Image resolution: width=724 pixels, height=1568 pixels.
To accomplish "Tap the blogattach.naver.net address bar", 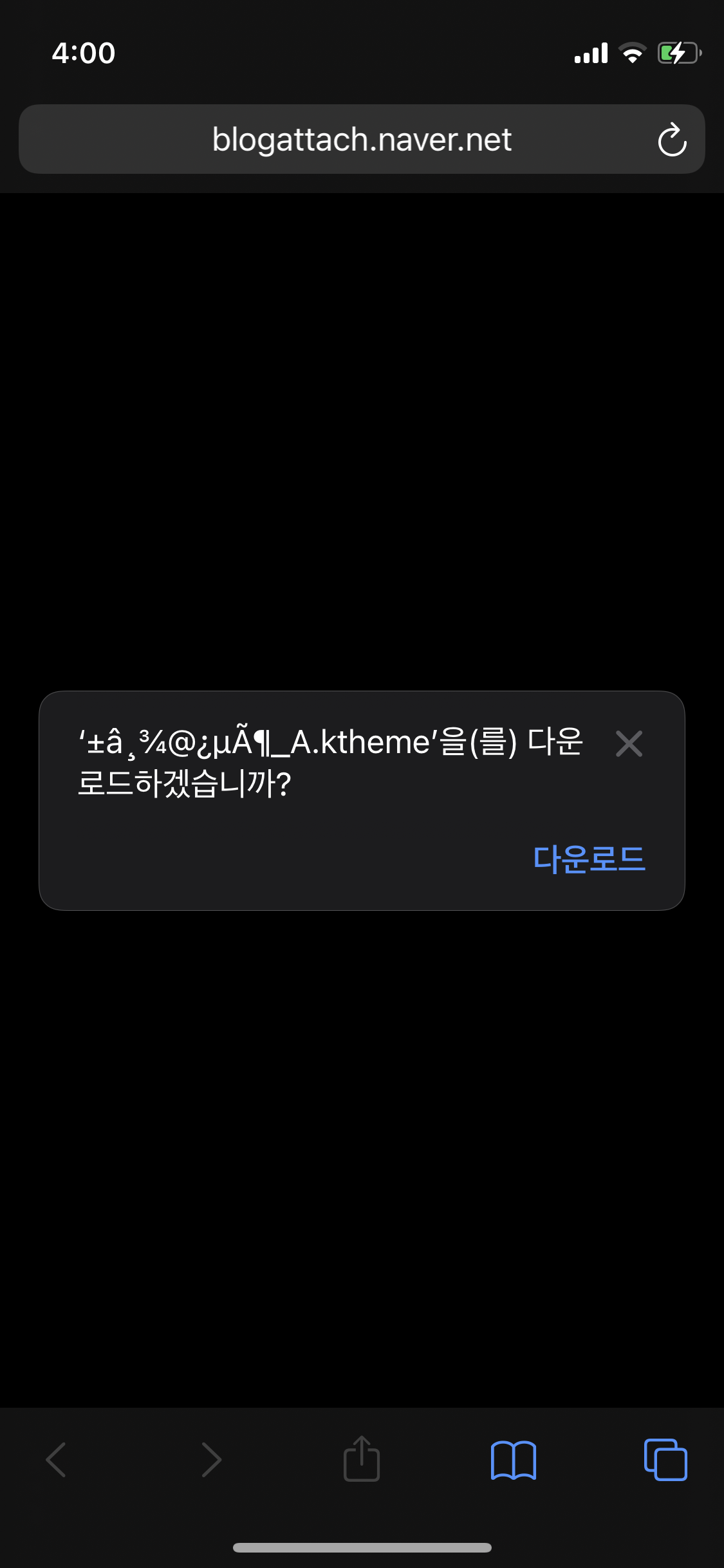I will (x=362, y=140).
